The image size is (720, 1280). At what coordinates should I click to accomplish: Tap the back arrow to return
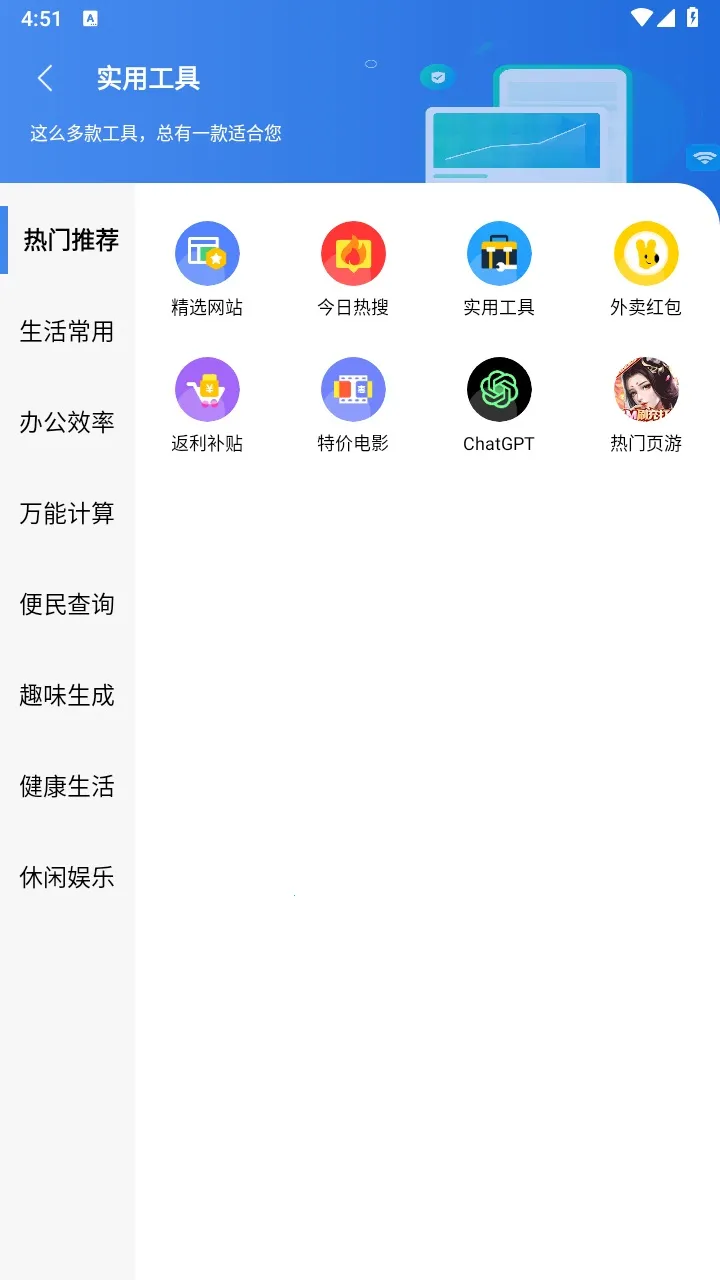(45, 77)
